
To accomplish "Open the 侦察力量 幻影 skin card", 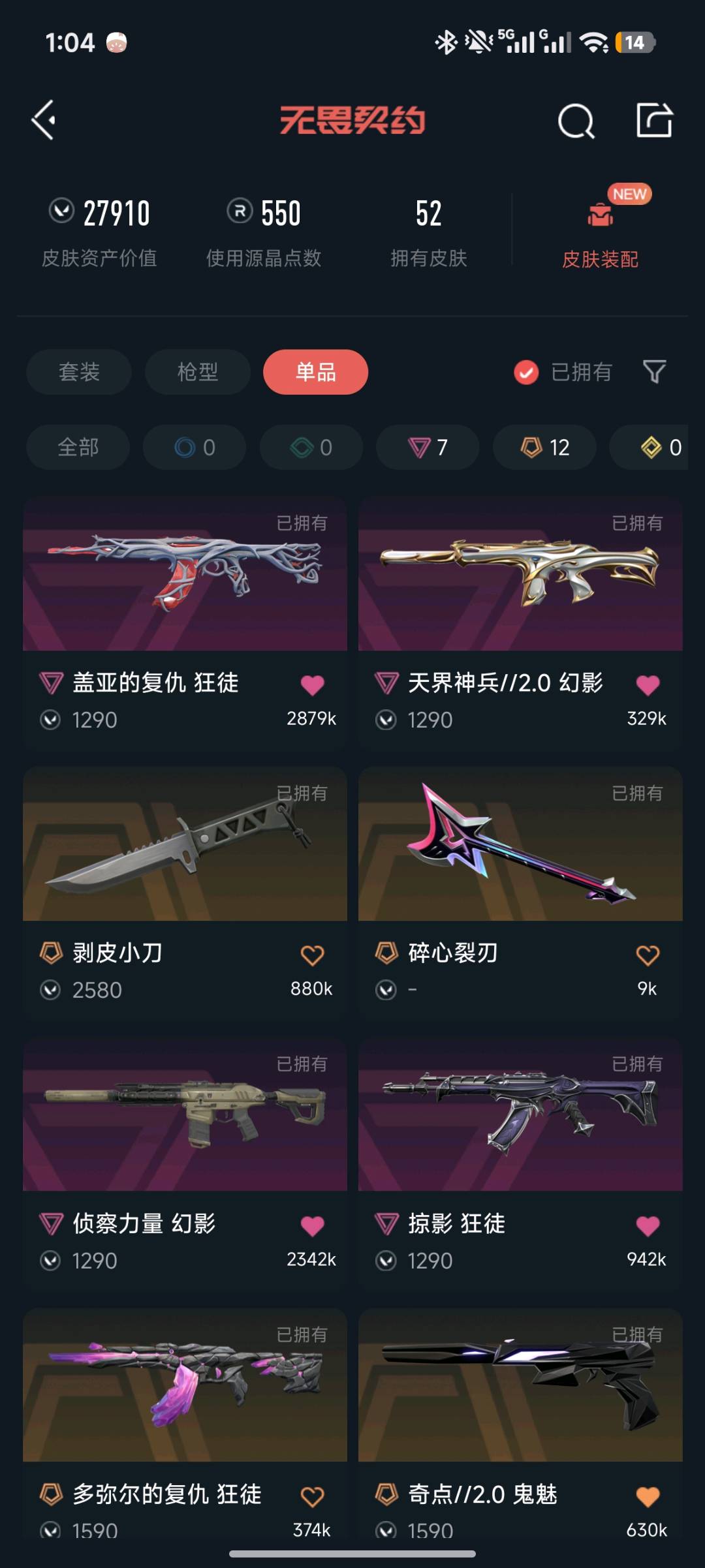I will pyautogui.click(x=185, y=1115).
